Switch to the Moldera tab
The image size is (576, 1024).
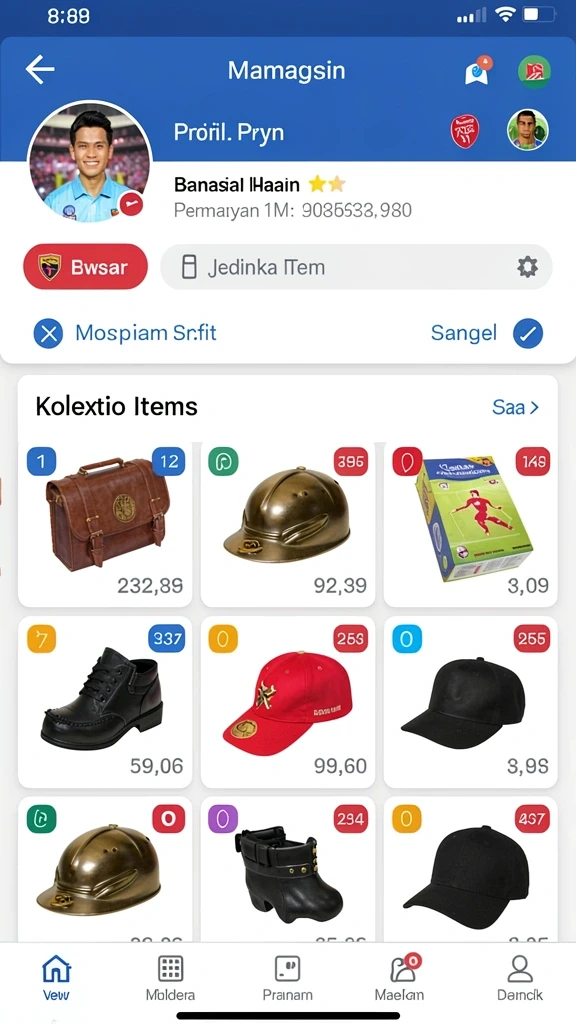click(x=170, y=978)
